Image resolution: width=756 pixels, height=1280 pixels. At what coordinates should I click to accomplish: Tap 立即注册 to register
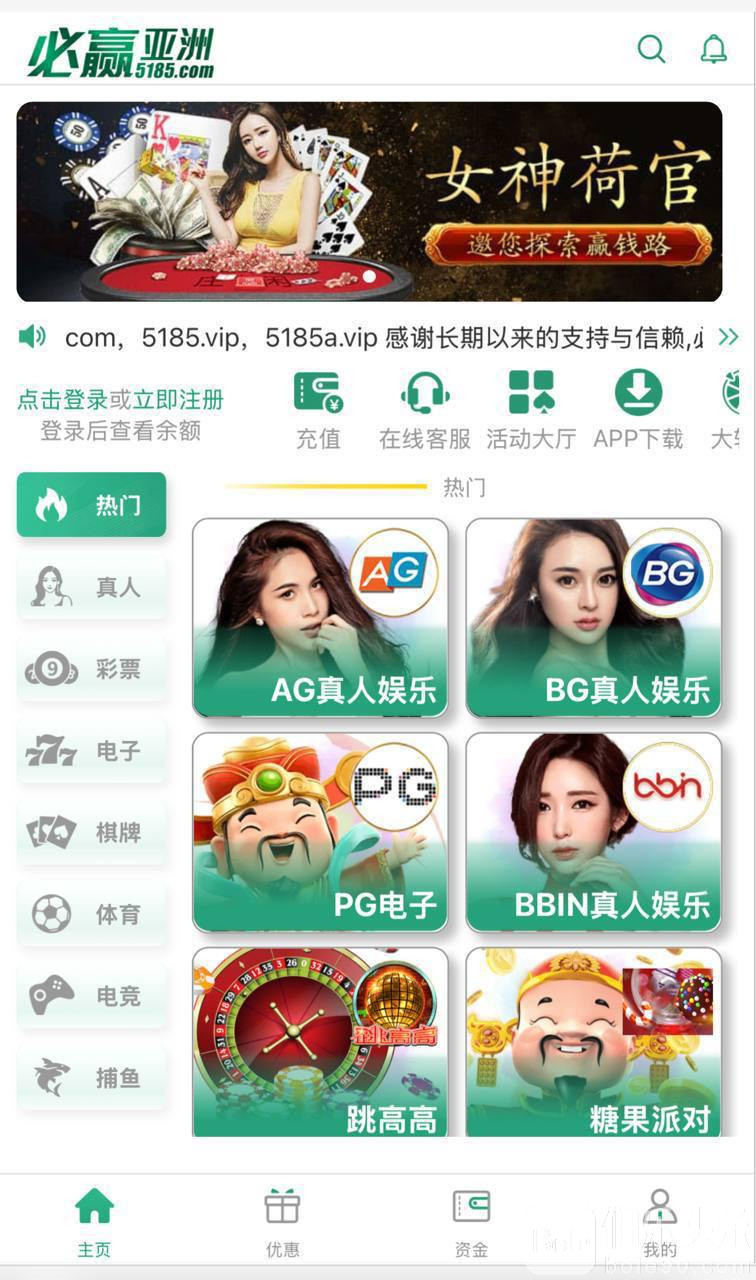[178, 400]
